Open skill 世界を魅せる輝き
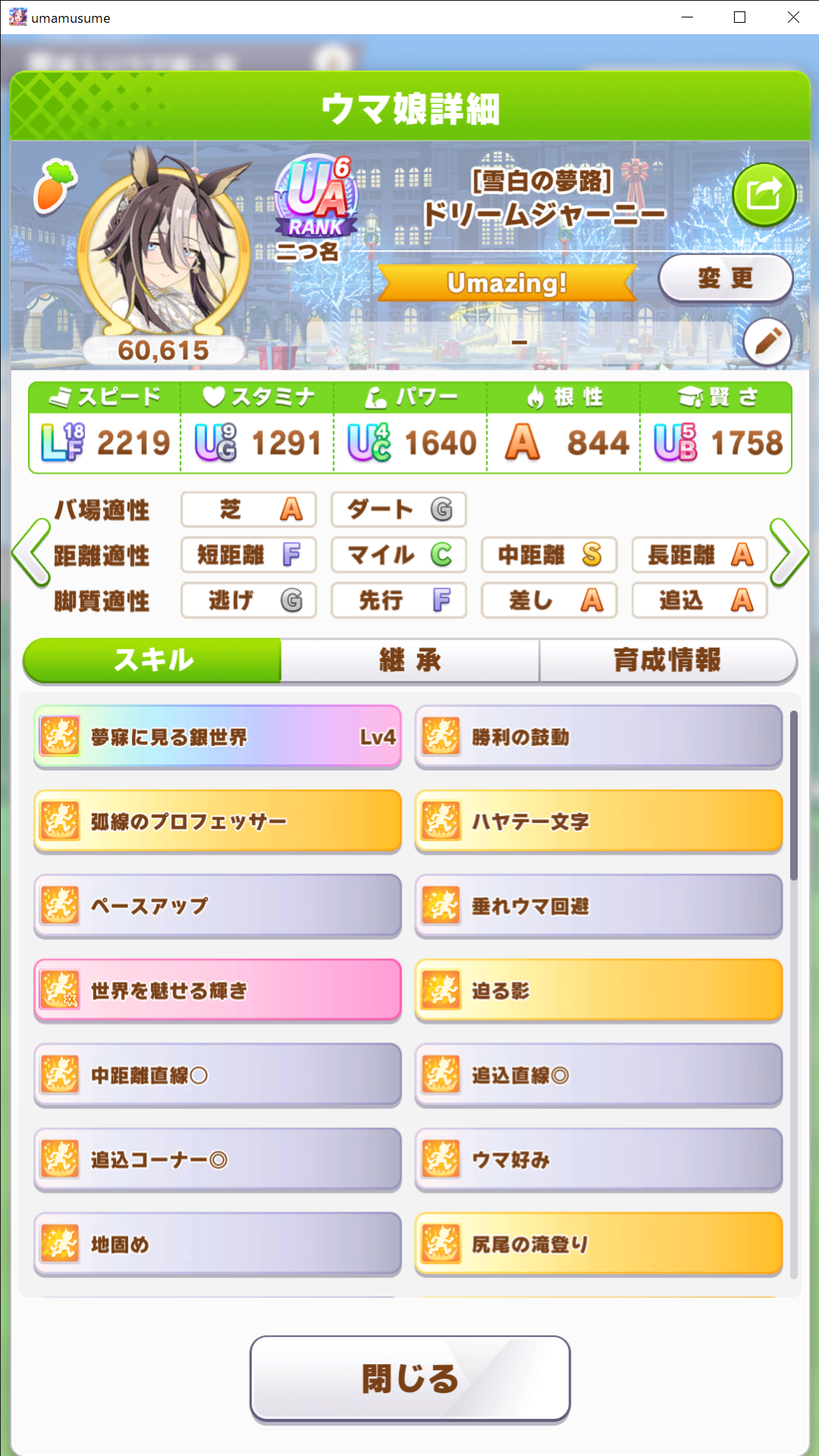Screen dimensions: 819x1456 point(218,991)
